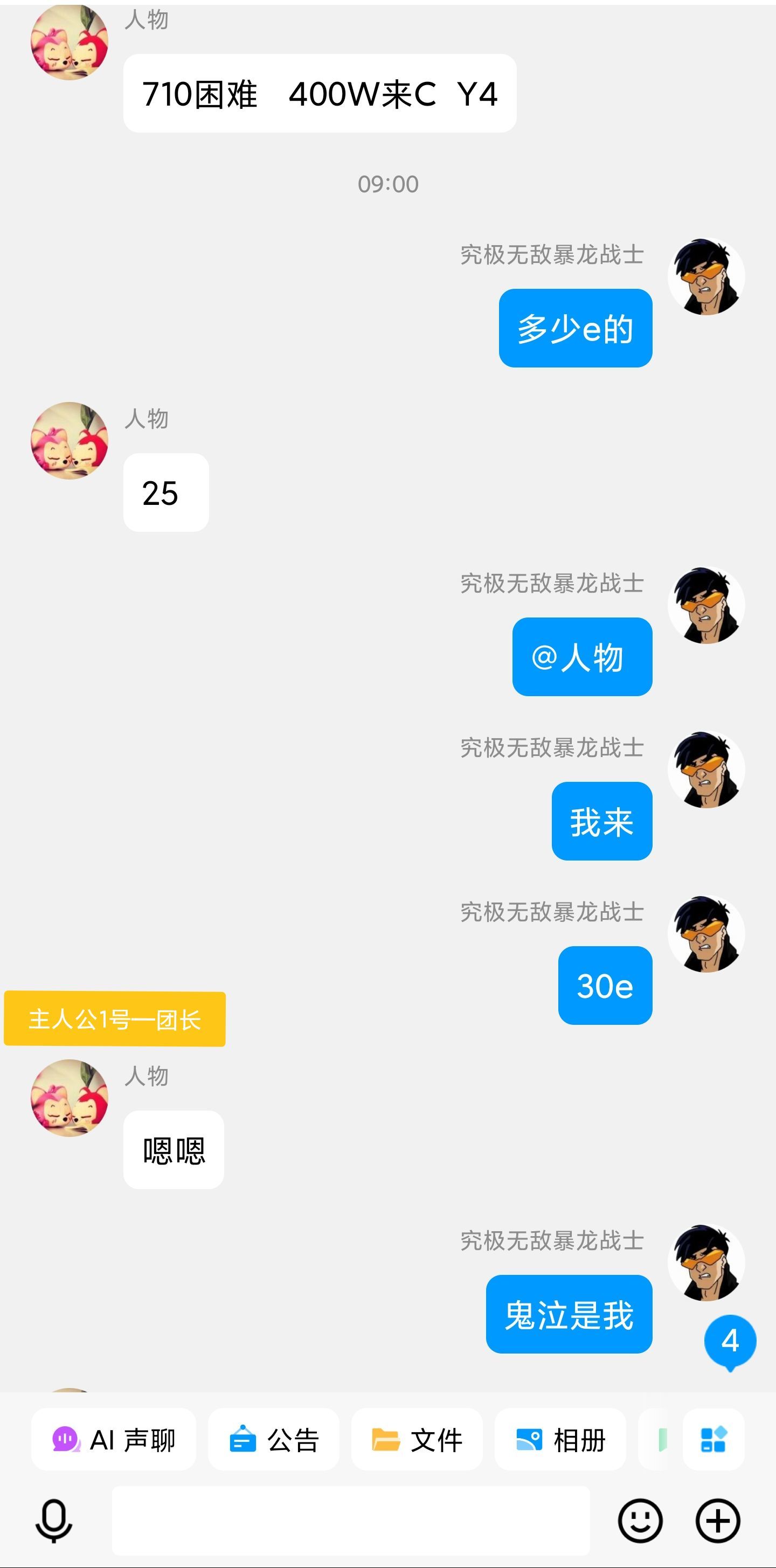Open 人物's avatar beside the 嗯嗯 message
This screenshot has height=1568, width=776.
(x=70, y=1098)
